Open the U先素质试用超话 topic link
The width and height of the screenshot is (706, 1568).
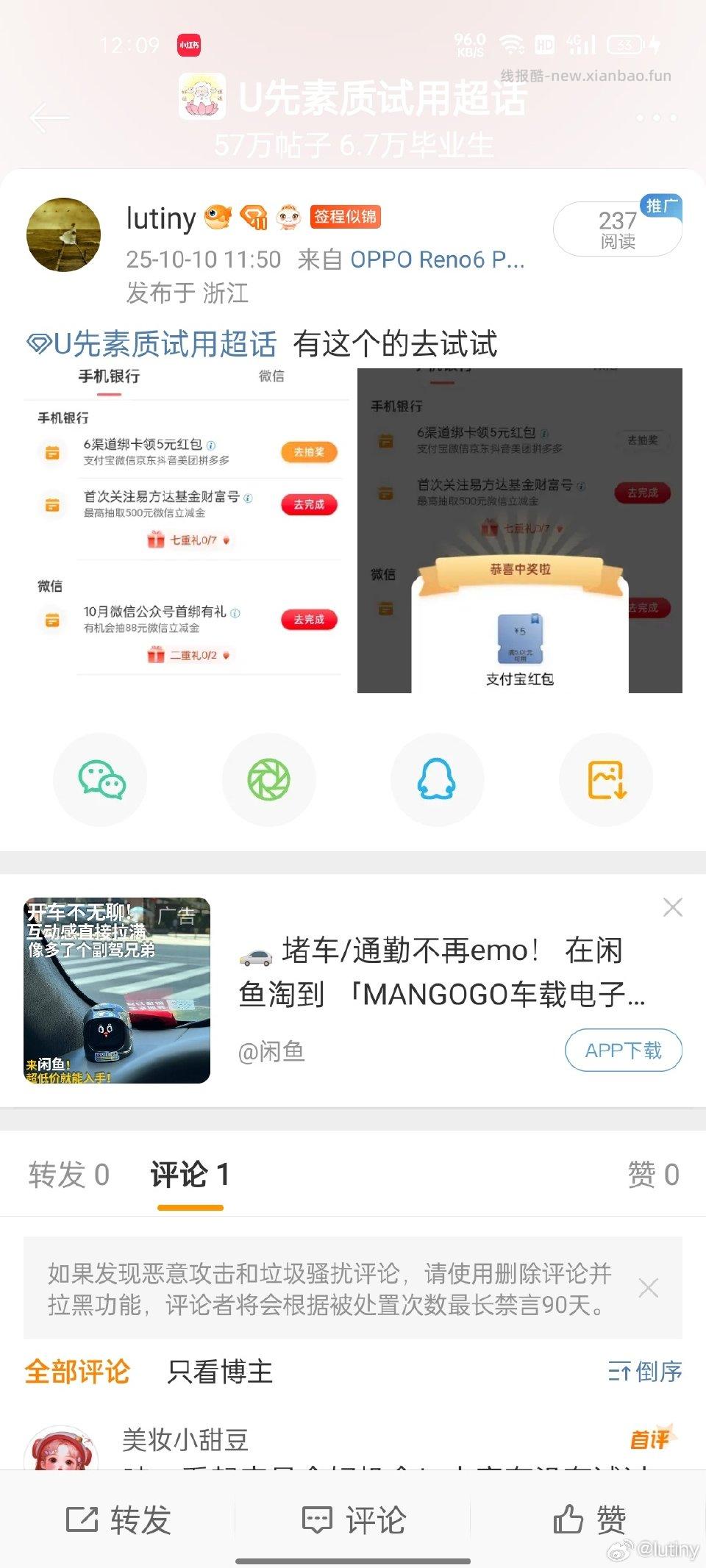[162, 342]
